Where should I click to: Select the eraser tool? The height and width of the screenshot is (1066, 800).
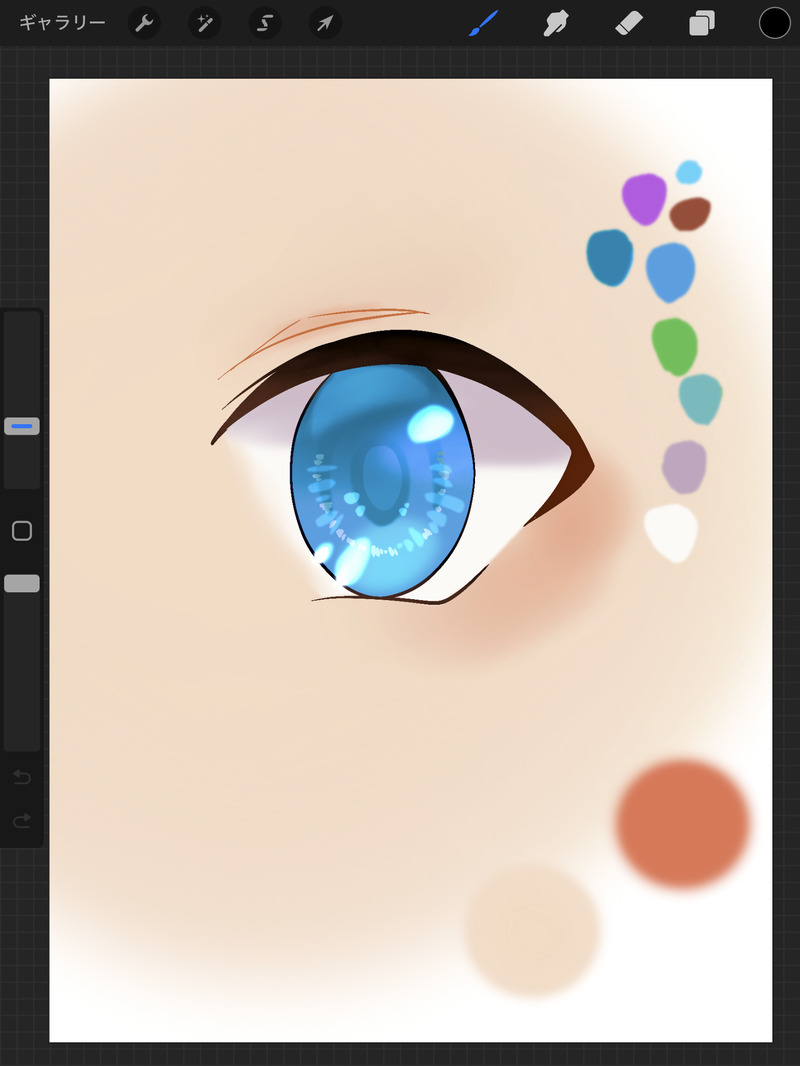[629, 23]
